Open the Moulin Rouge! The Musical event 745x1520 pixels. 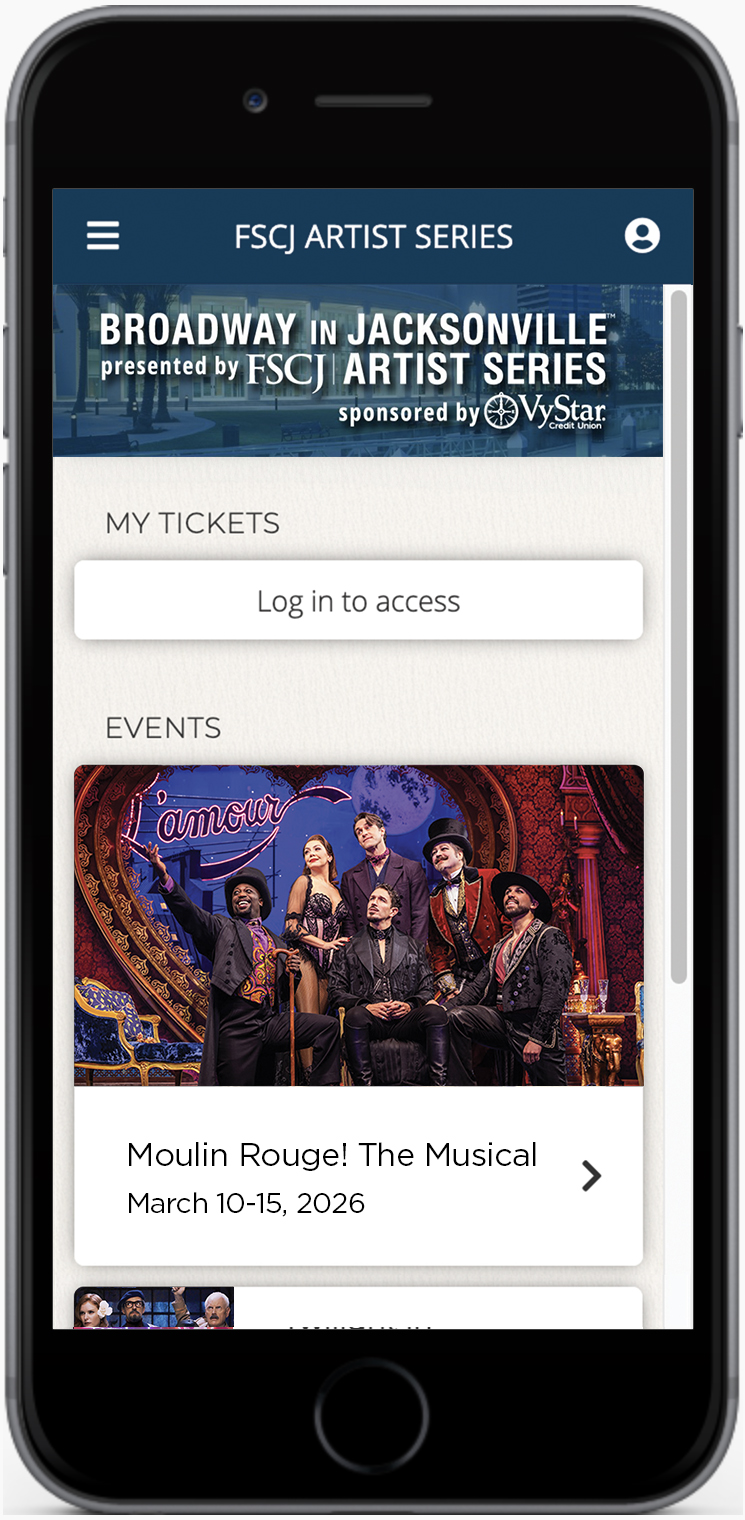coord(332,1155)
